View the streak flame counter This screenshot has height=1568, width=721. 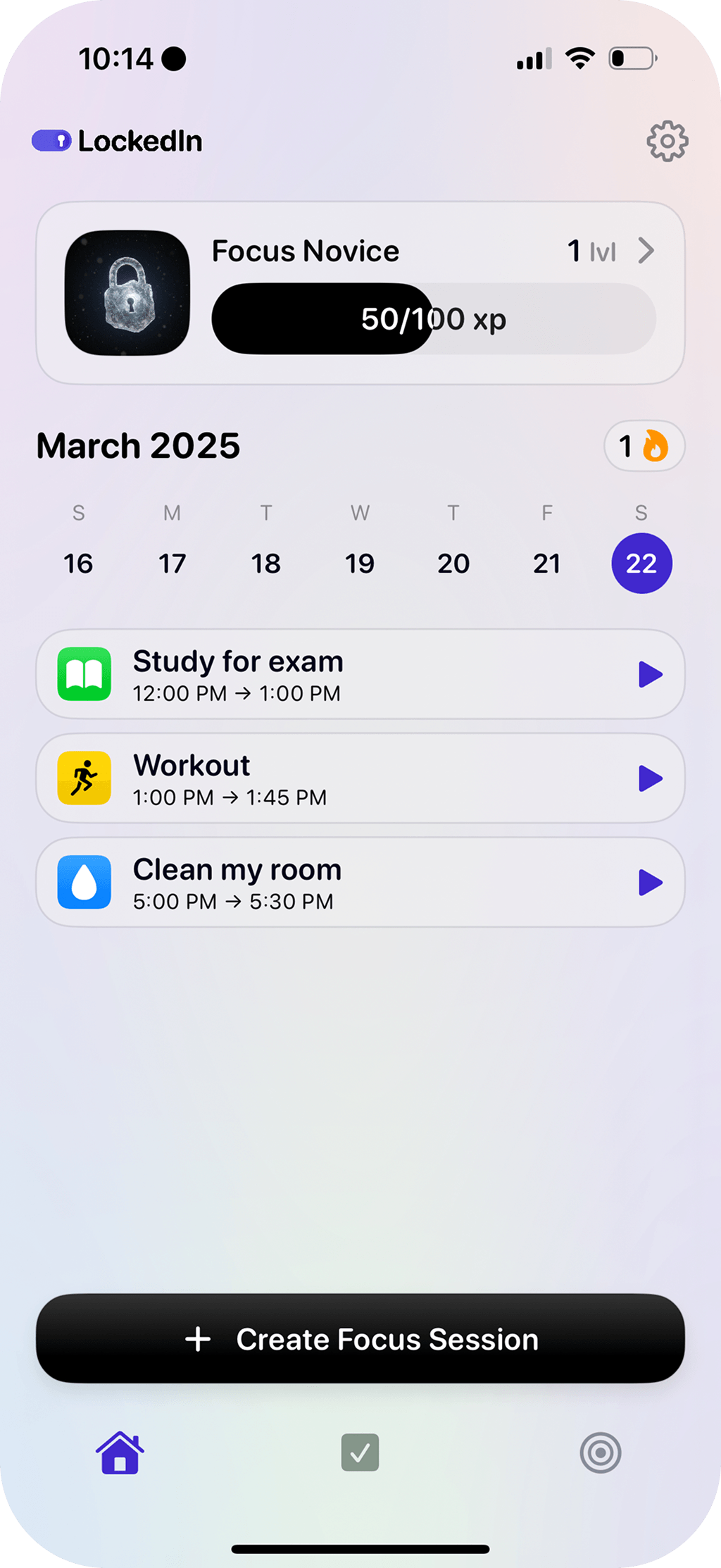[644, 446]
